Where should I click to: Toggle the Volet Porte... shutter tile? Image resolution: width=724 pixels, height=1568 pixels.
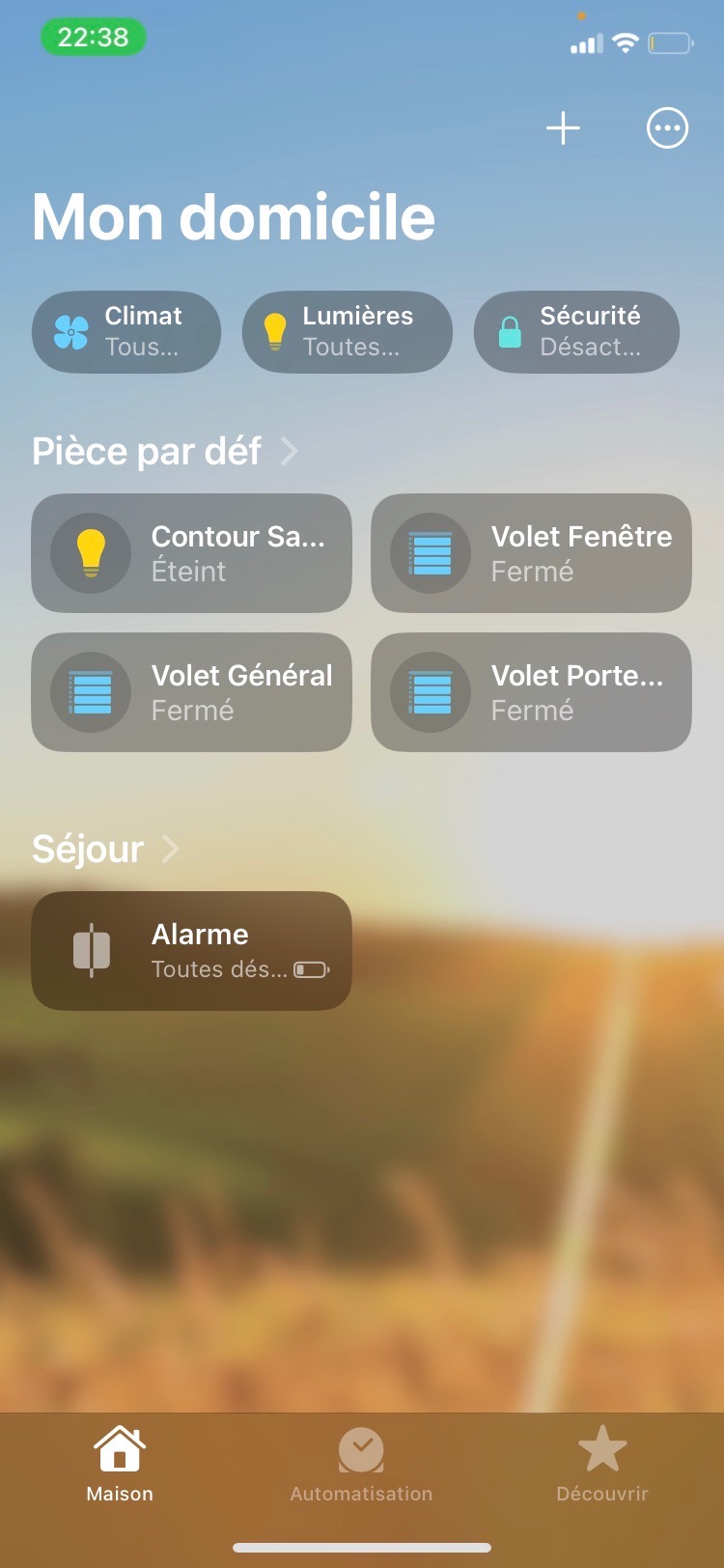pyautogui.click(x=531, y=692)
